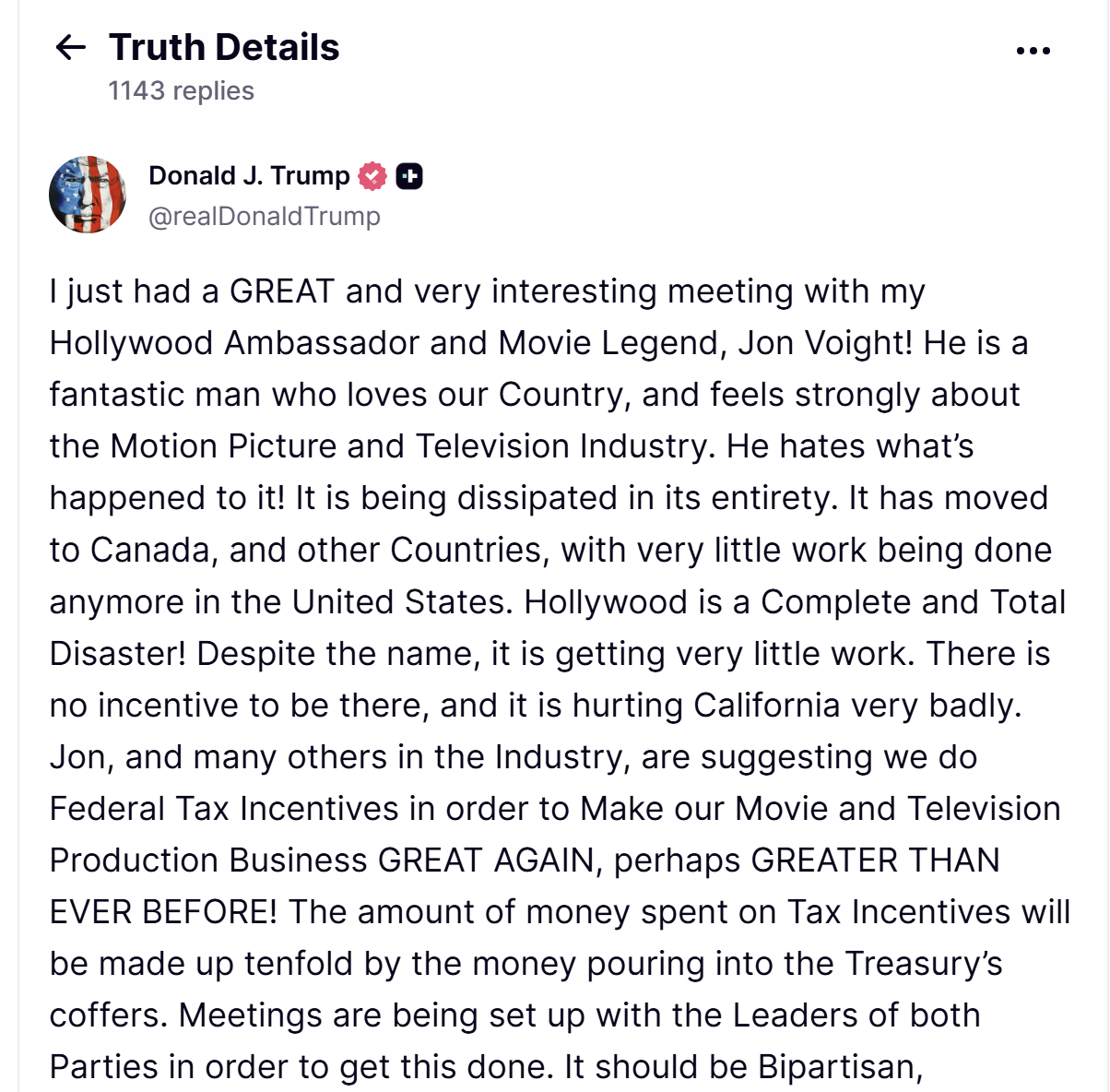The width and height of the screenshot is (1110, 1092).
Task: Tap the Donald J. Trump display name
Action: pos(249,175)
